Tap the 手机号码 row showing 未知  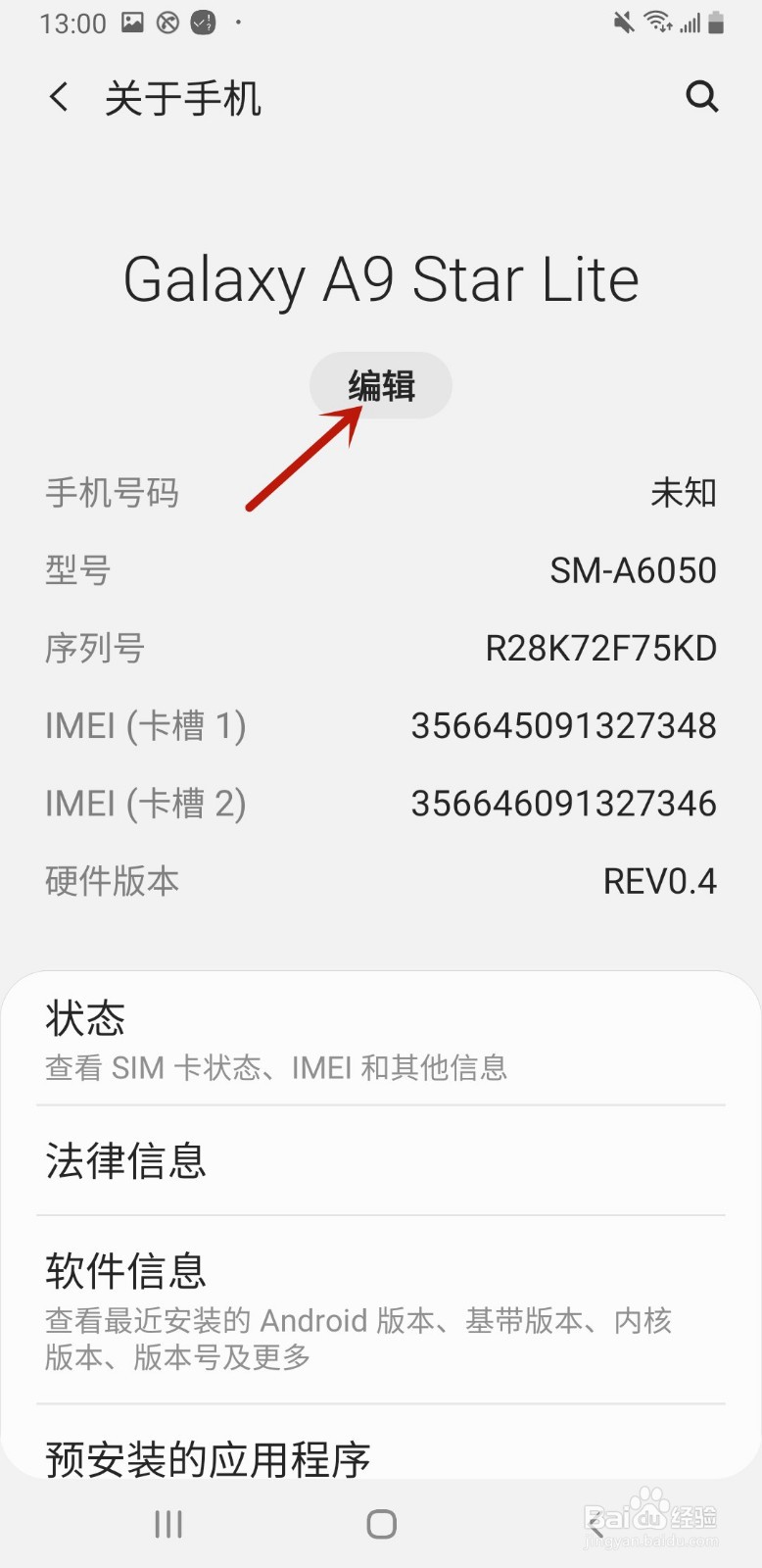coord(381,493)
